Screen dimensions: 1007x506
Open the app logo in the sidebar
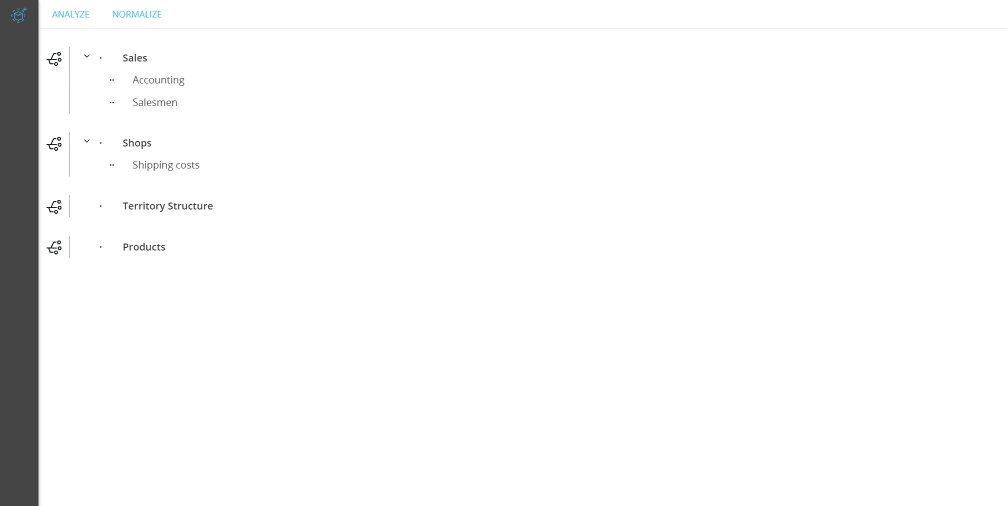pos(19,15)
